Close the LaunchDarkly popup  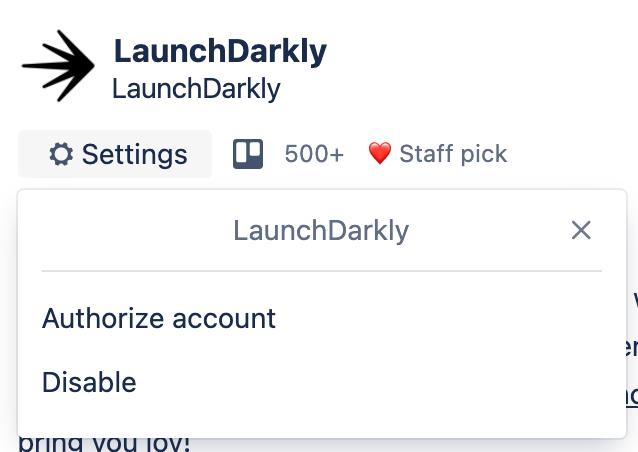581,231
